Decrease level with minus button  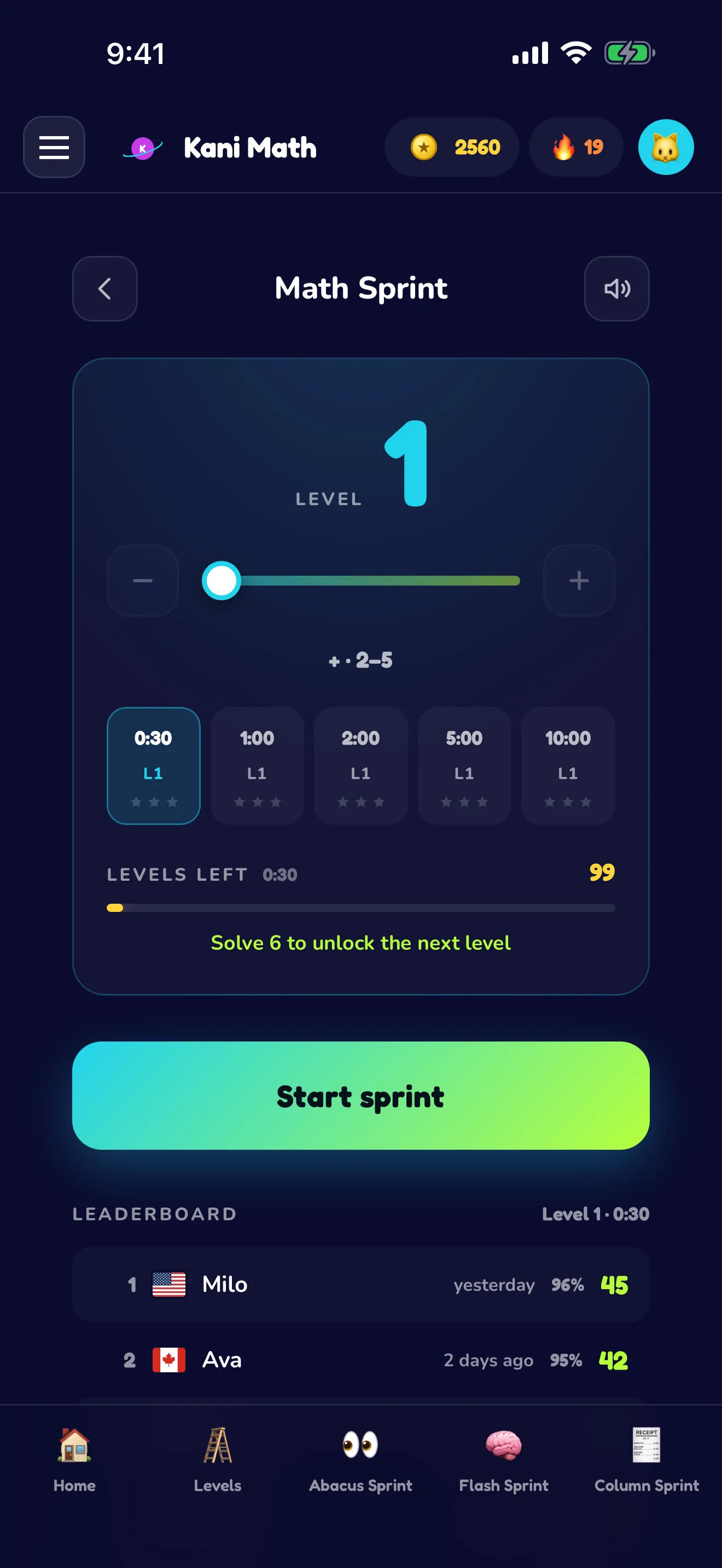[x=143, y=581]
